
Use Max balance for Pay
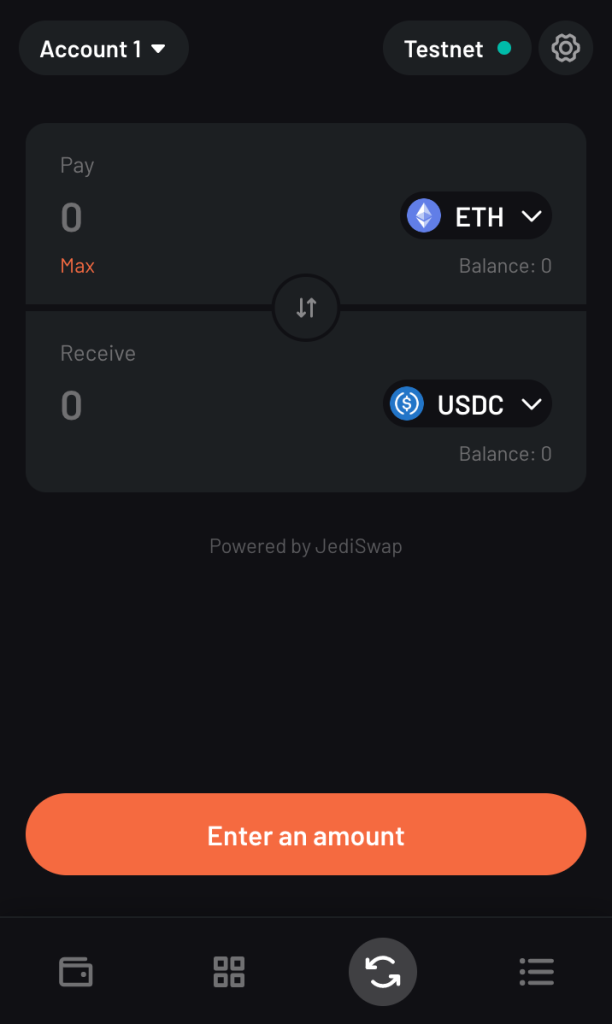(x=77, y=266)
